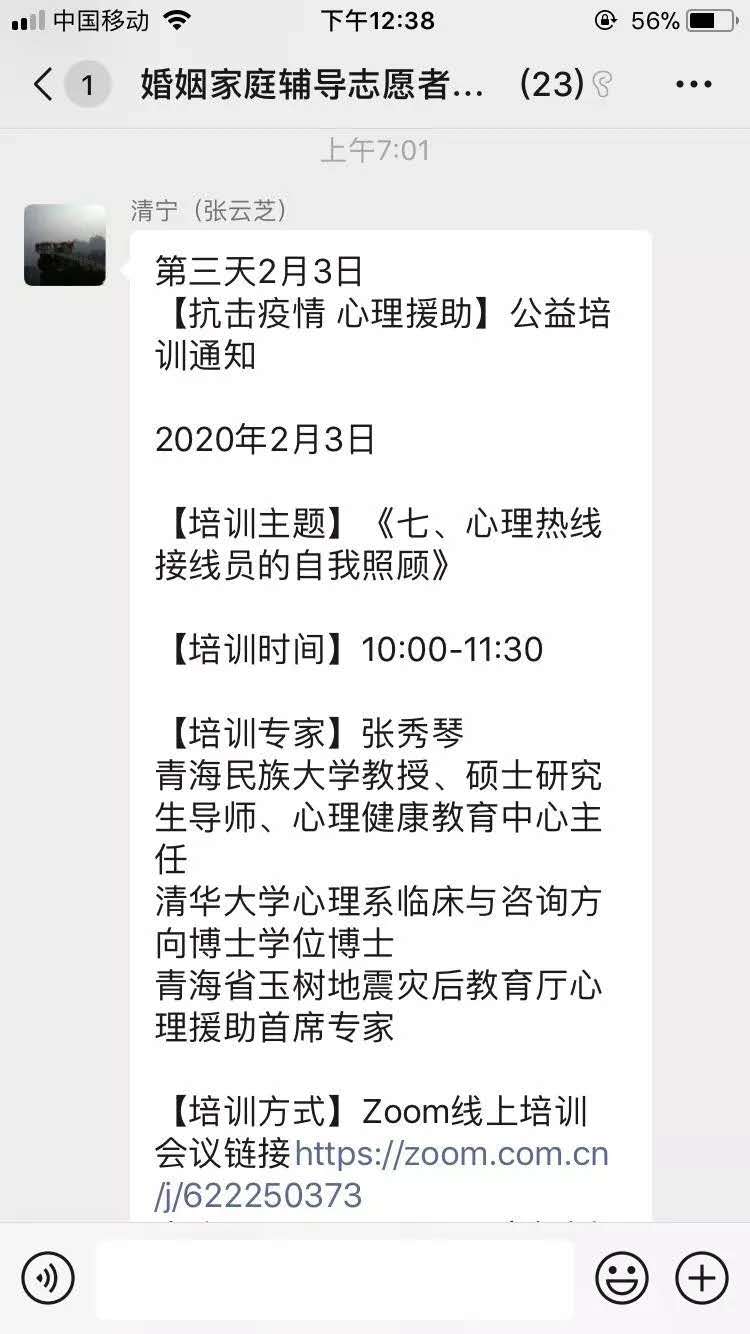This screenshot has width=750, height=1334.
Task: Open the zoom.com.cn meeting link
Action: click(450, 1155)
